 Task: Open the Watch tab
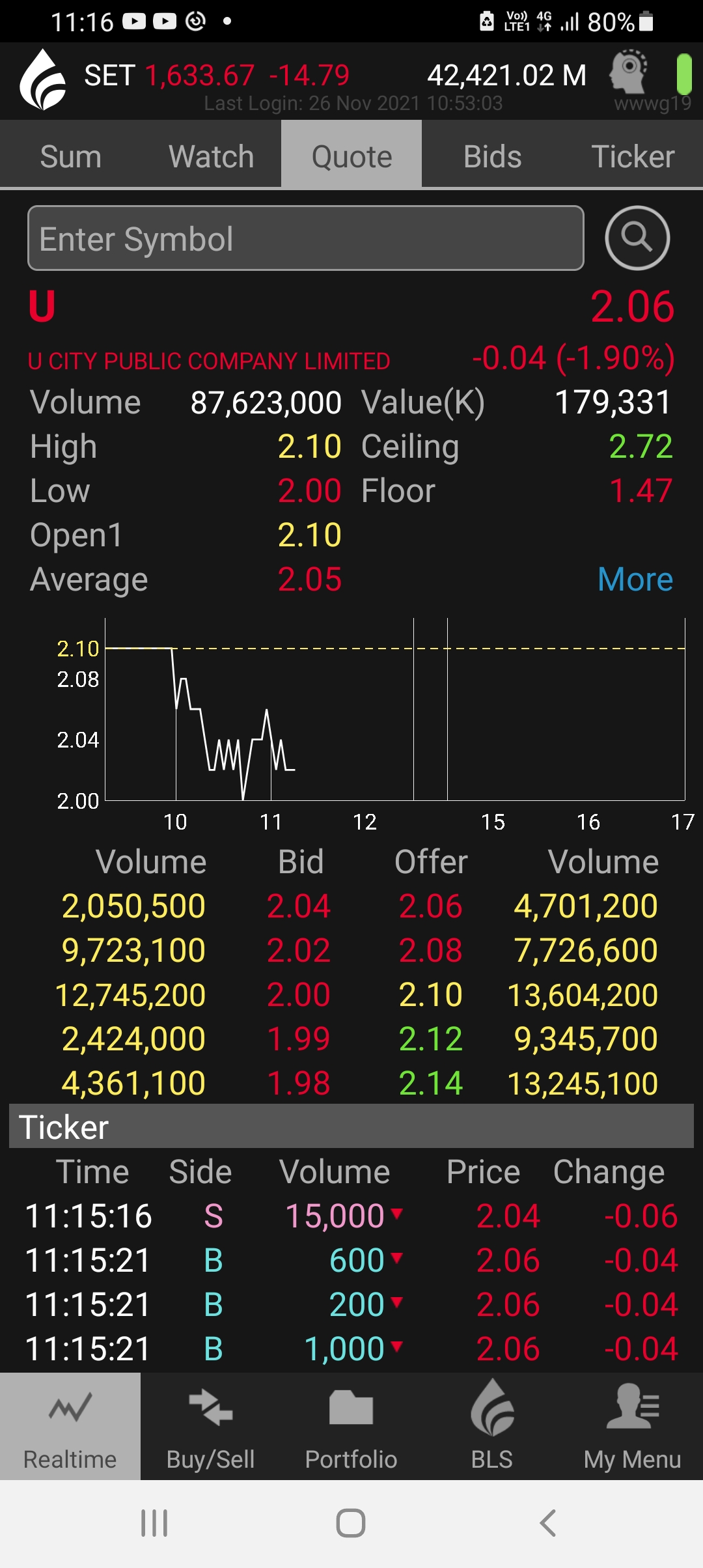[211, 156]
